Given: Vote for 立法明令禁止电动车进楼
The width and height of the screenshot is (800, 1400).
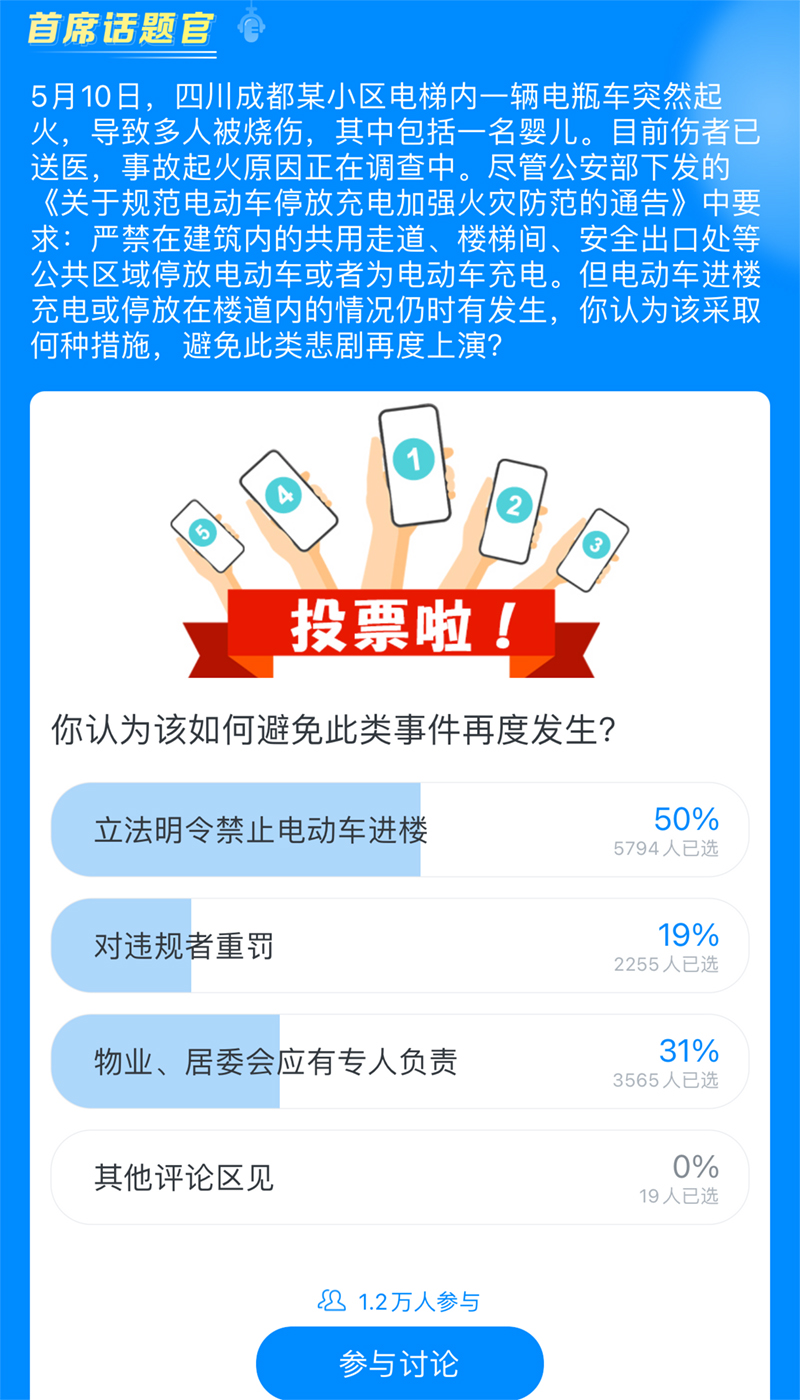Looking at the screenshot, I should tap(399, 830).
